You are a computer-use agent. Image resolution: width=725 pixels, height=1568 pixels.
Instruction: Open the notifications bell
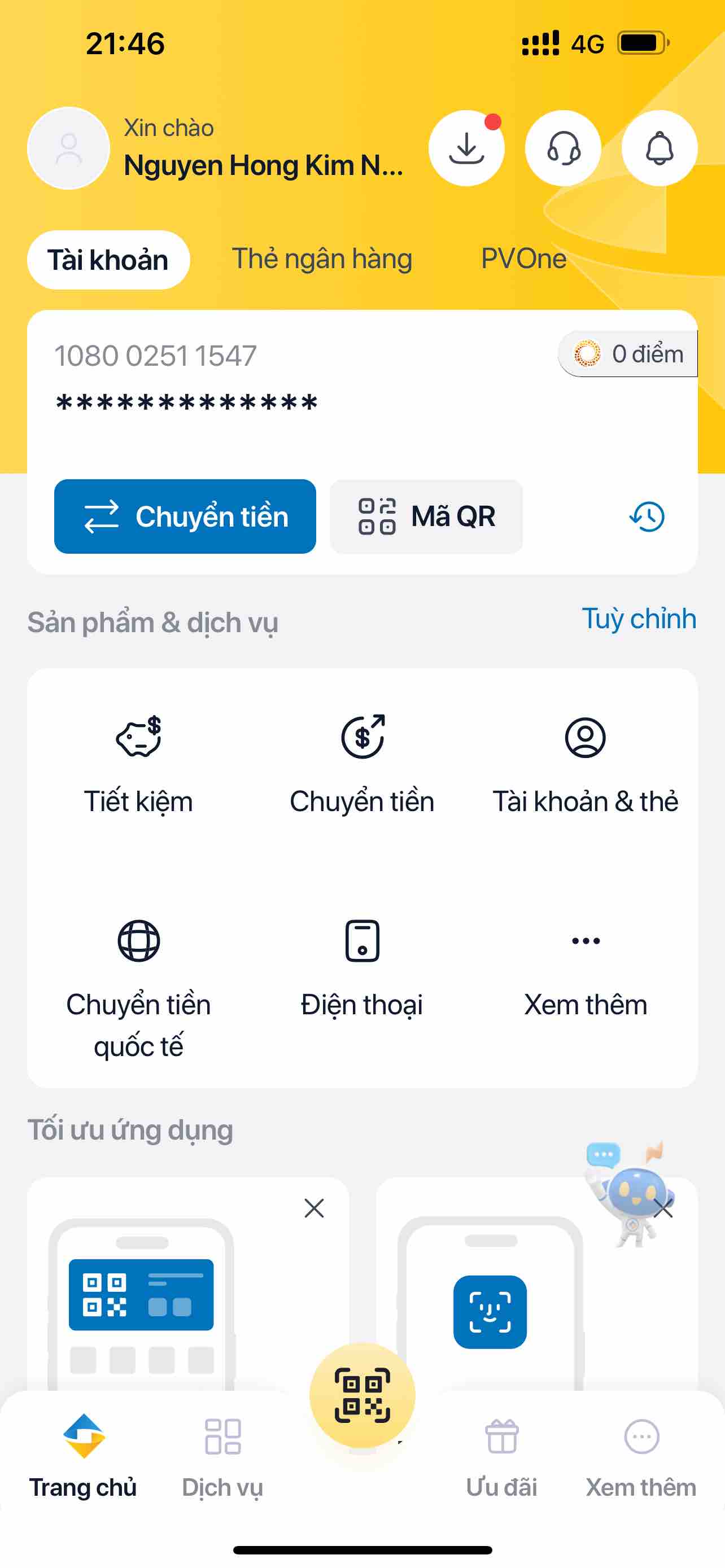tap(660, 148)
